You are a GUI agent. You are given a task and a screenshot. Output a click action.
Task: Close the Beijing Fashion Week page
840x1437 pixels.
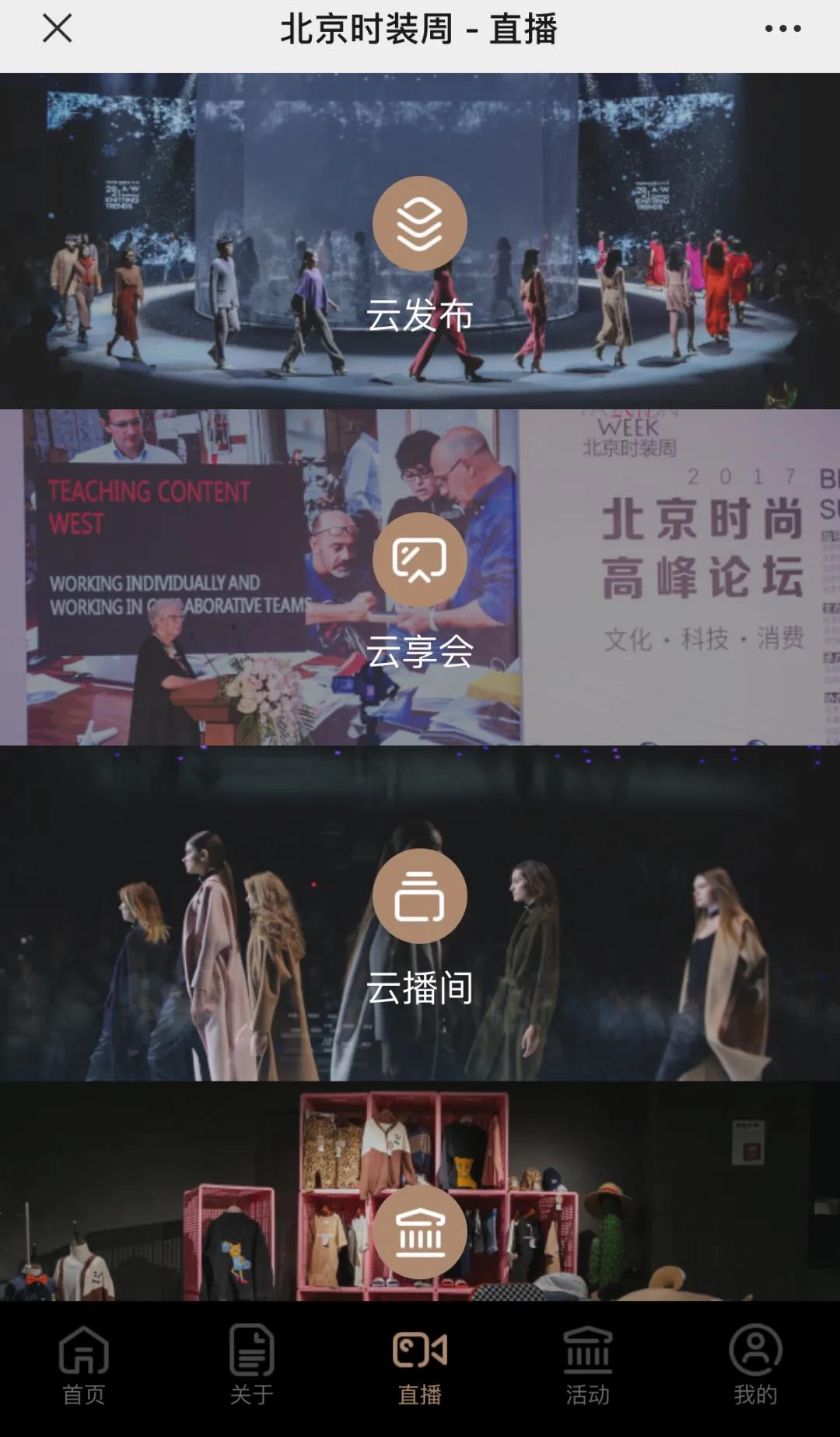click(57, 29)
